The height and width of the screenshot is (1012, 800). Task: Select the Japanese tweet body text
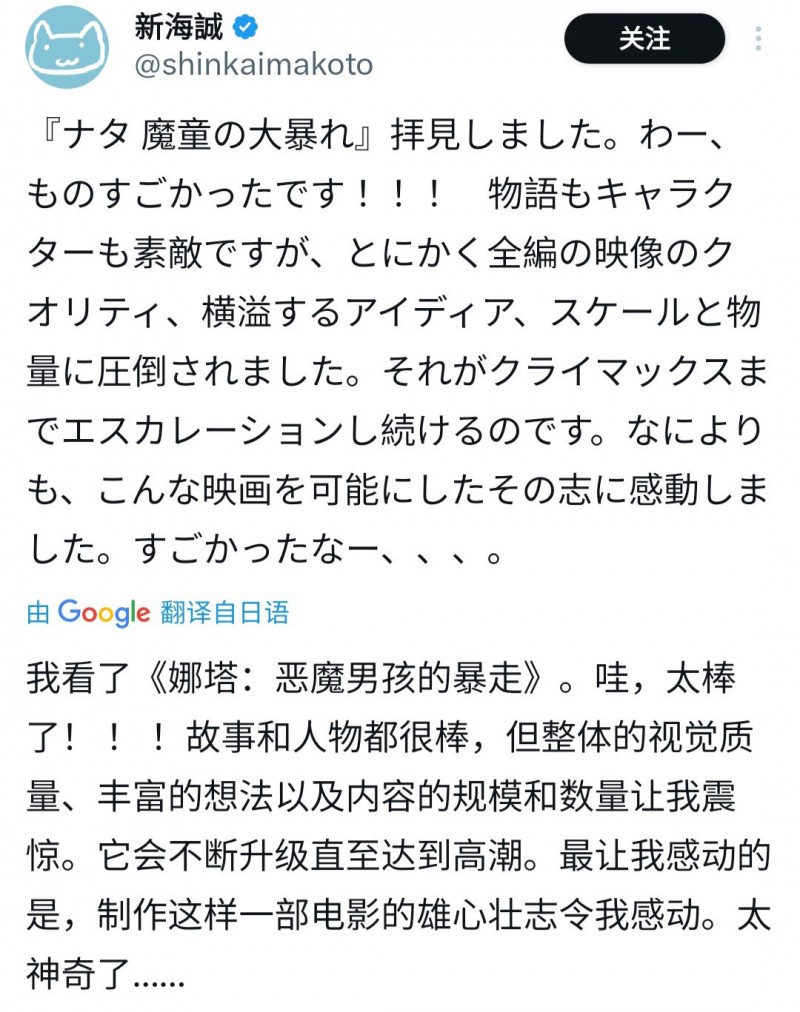click(400, 340)
